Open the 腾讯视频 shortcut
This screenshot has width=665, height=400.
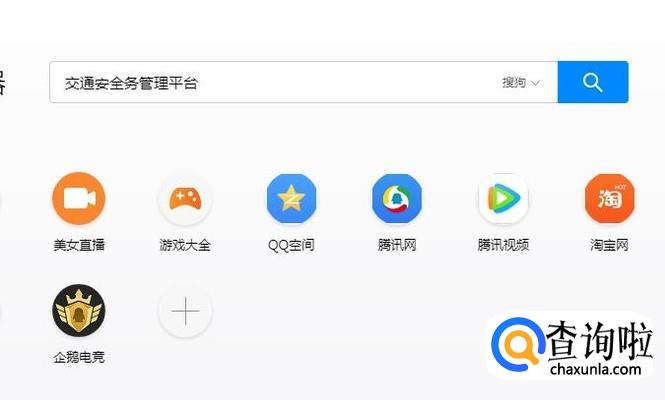click(503, 199)
